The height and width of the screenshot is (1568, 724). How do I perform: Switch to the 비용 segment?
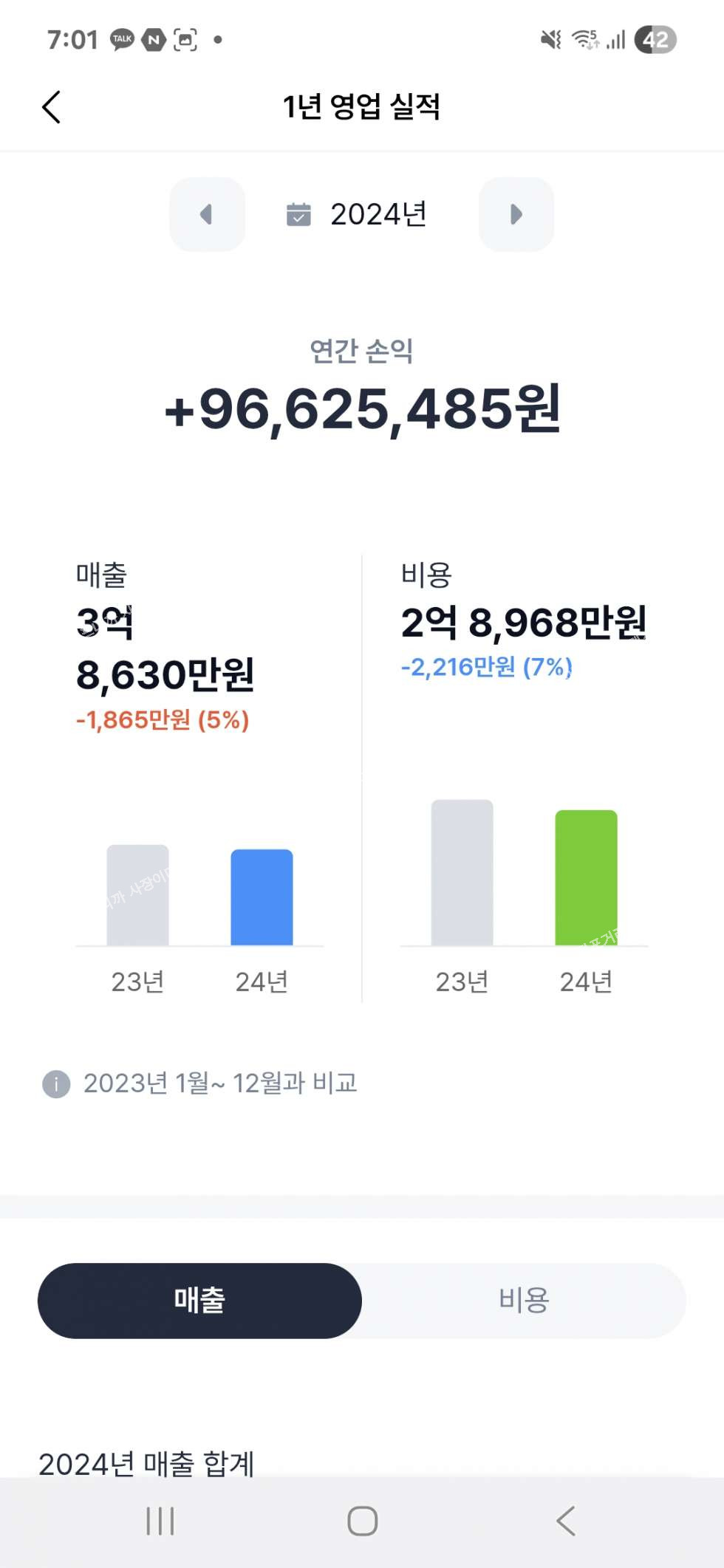524,1301
